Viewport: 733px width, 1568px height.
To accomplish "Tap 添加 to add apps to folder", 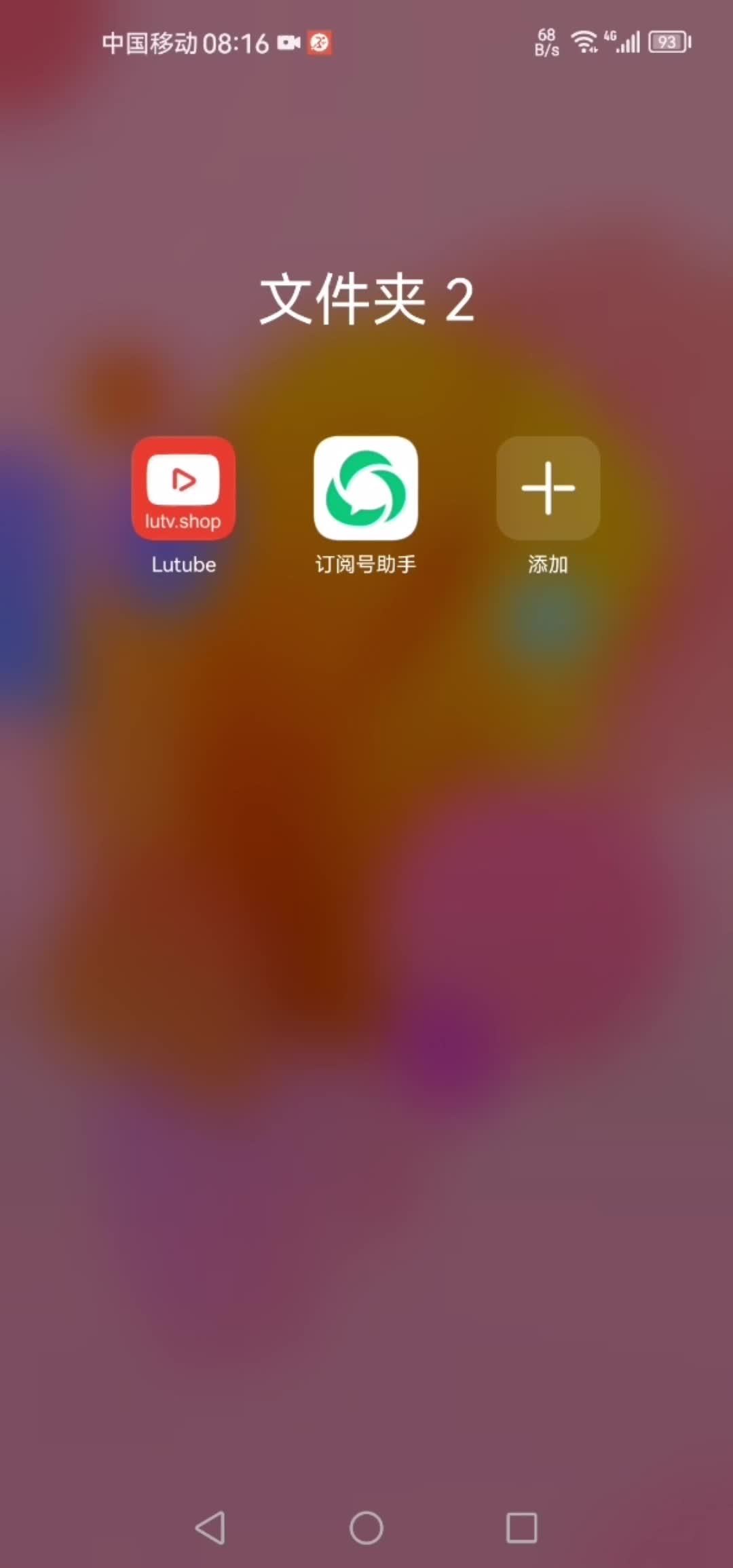I will [x=548, y=489].
